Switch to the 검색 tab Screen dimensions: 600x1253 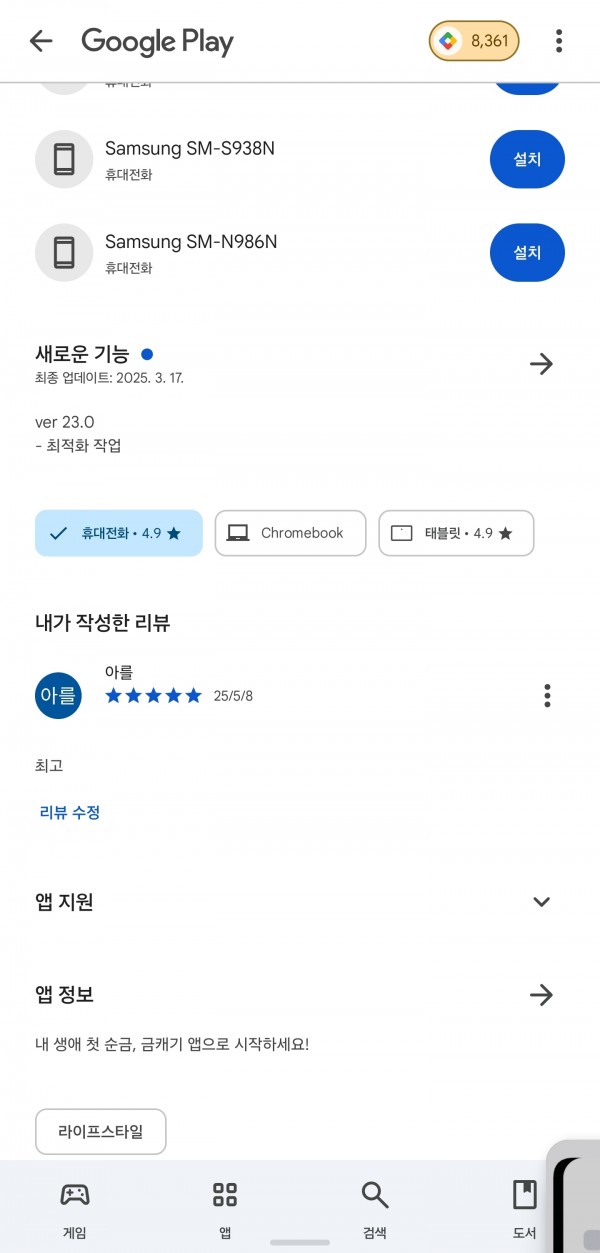pos(375,1208)
